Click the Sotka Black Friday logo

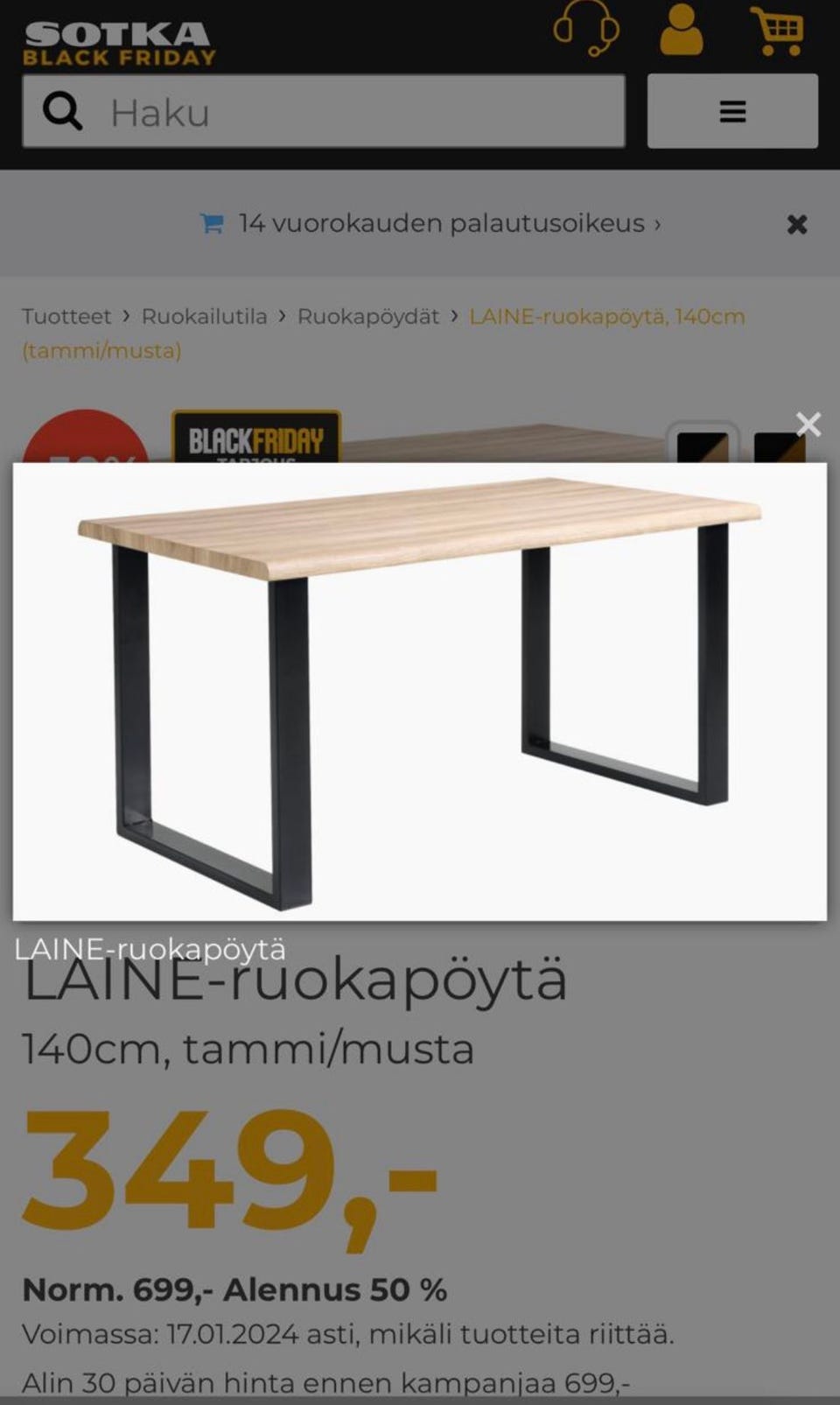(x=116, y=39)
